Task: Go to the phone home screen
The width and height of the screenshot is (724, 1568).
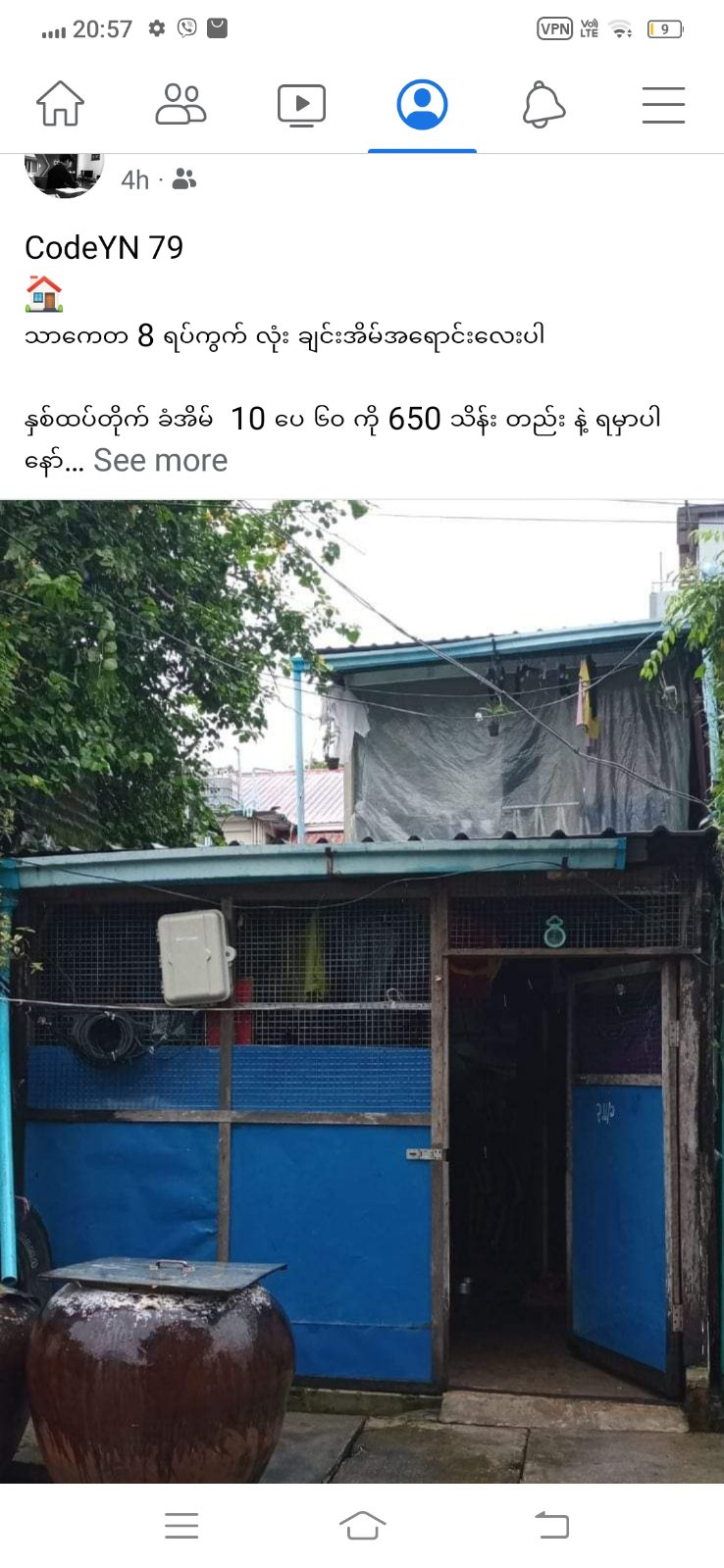Action: pos(362,1525)
